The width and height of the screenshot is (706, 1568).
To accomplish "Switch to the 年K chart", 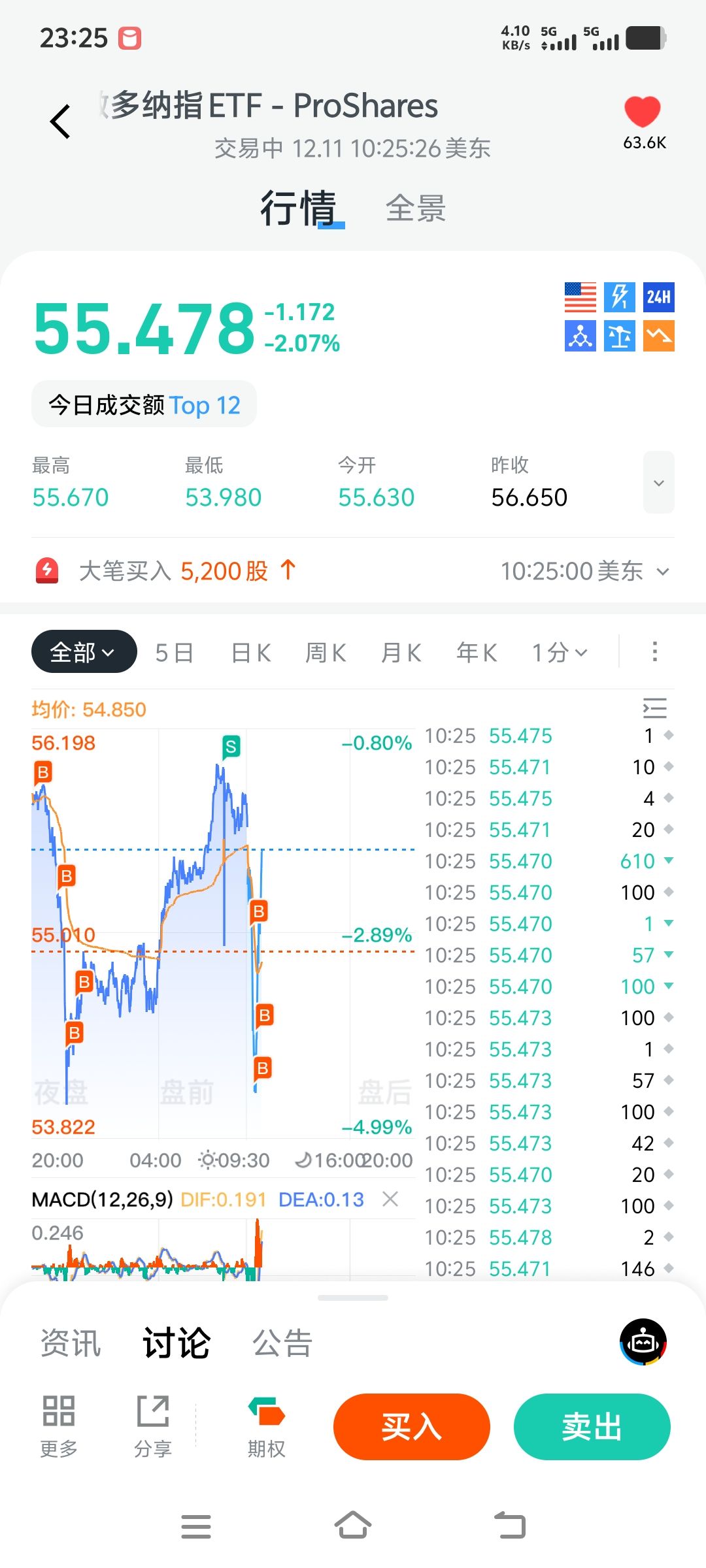I will (x=477, y=653).
